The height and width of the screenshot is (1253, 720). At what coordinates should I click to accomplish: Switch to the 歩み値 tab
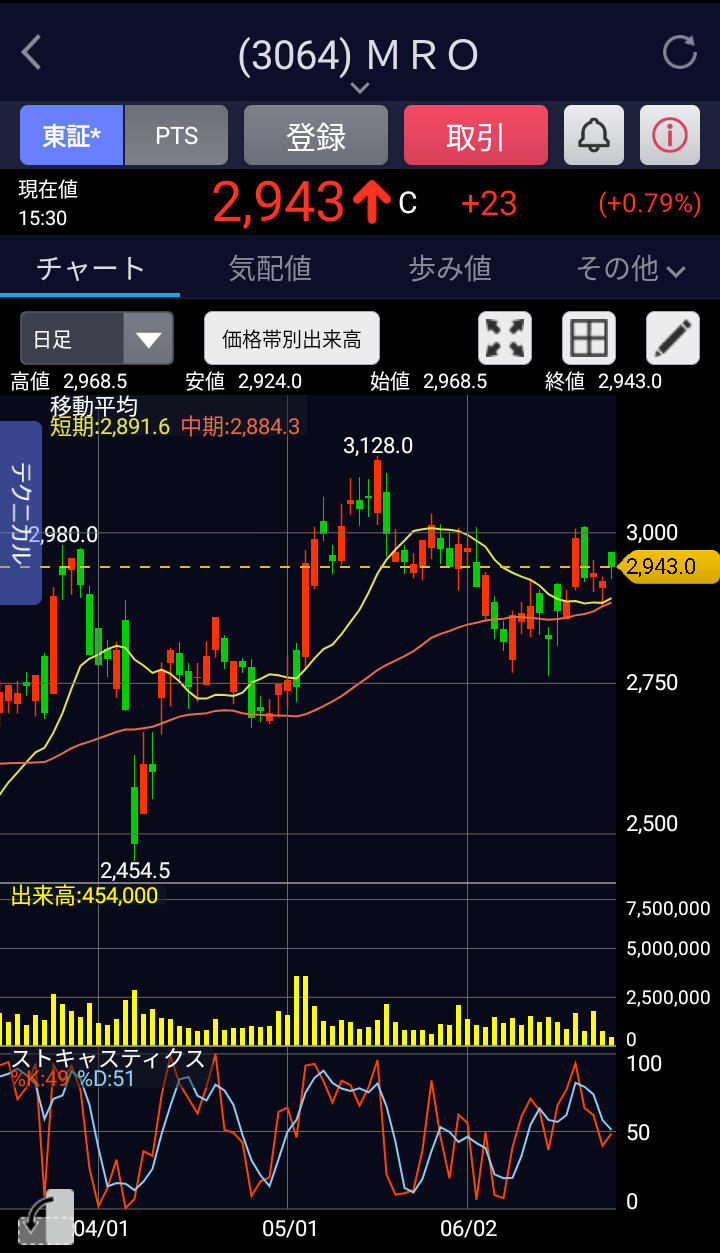pos(450,268)
